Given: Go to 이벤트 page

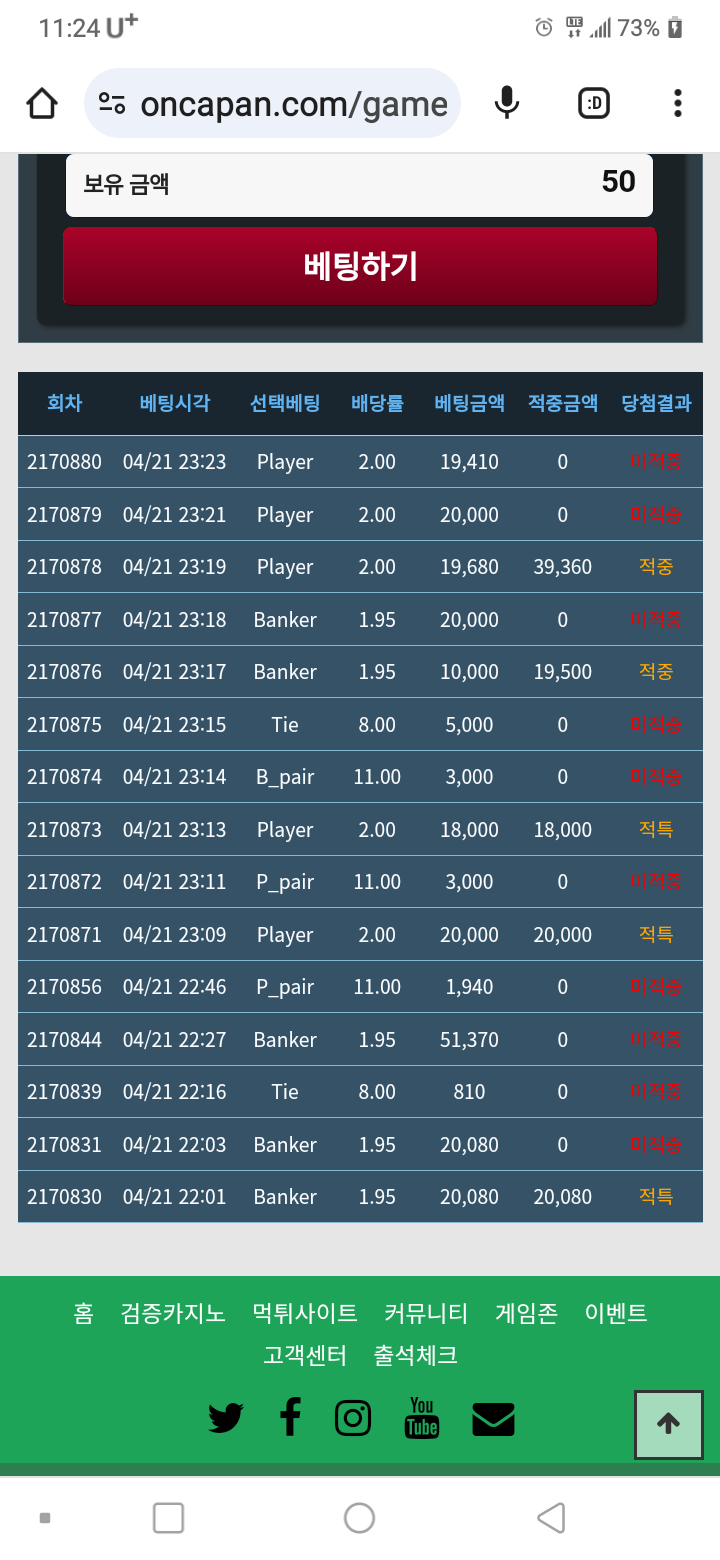Looking at the screenshot, I should (616, 1313).
